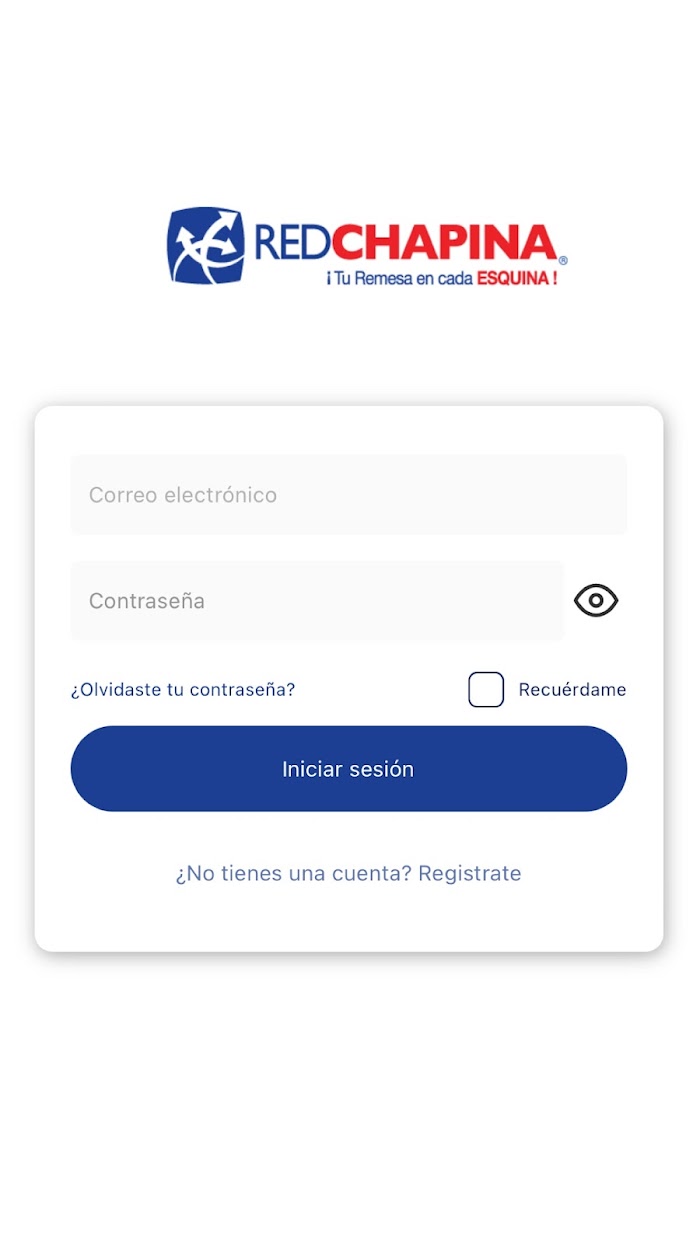The image size is (700, 1244).
Task: Open the ¿Olvidaste tu contraseña? link
Action: [x=183, y=690]
